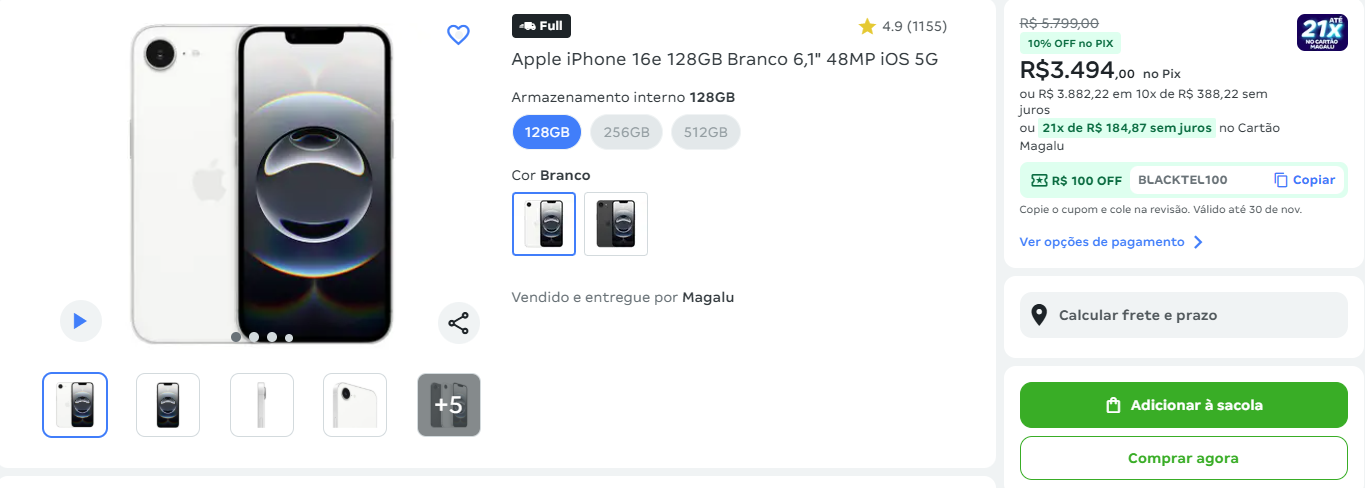
Task: Share this product listing
Action: coord(459,323)
